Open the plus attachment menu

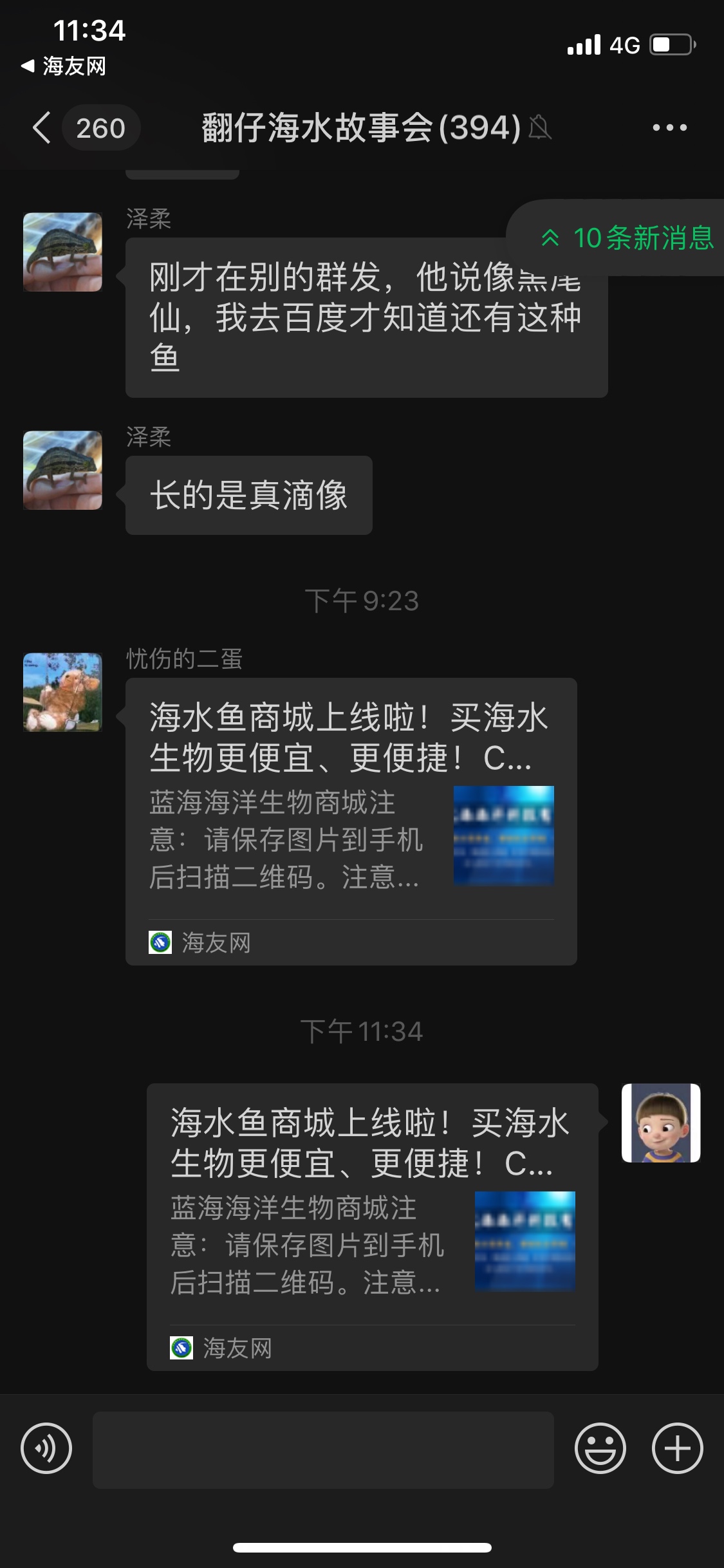click(677, 1449)
